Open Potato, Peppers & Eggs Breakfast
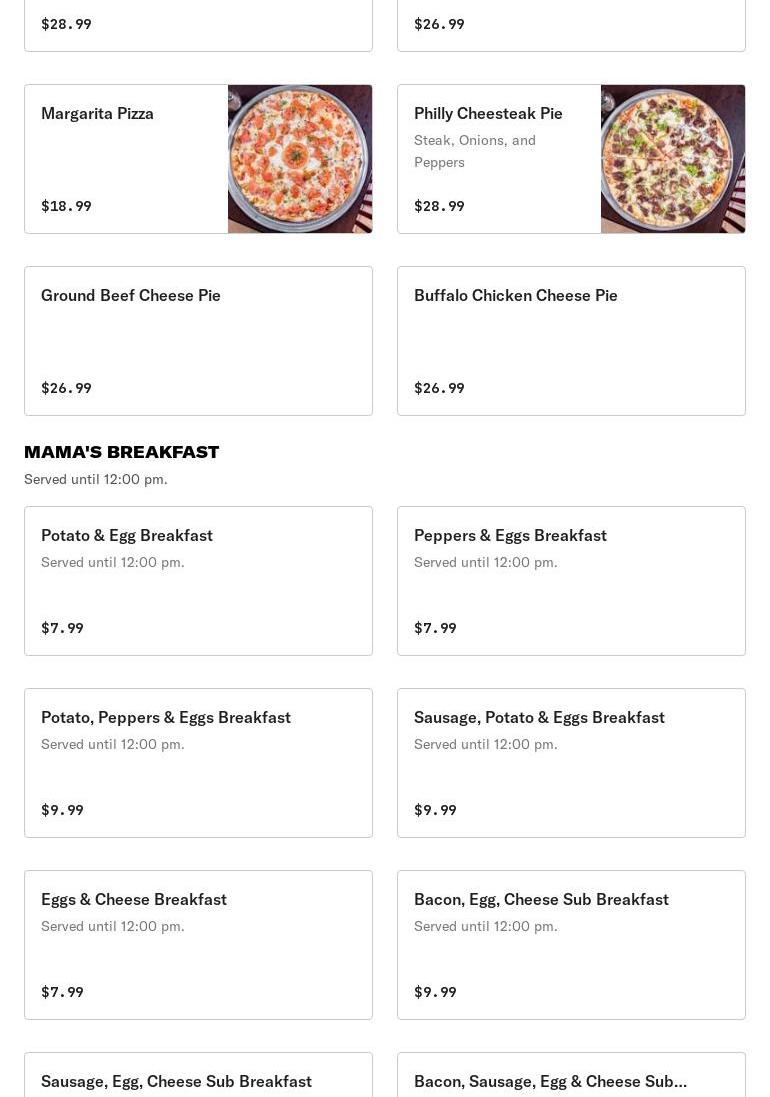The height and width of the screenshot is (1097, 770). point(198,763)
